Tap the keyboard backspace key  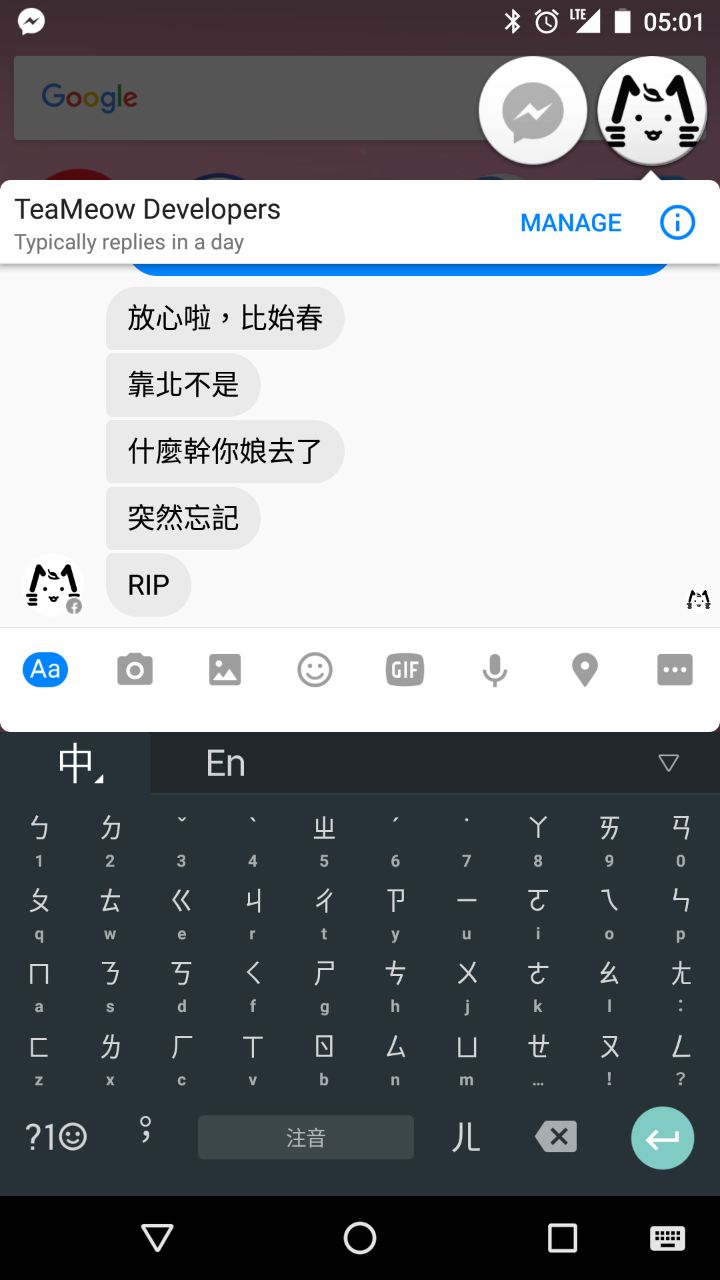pos(556,1137)
